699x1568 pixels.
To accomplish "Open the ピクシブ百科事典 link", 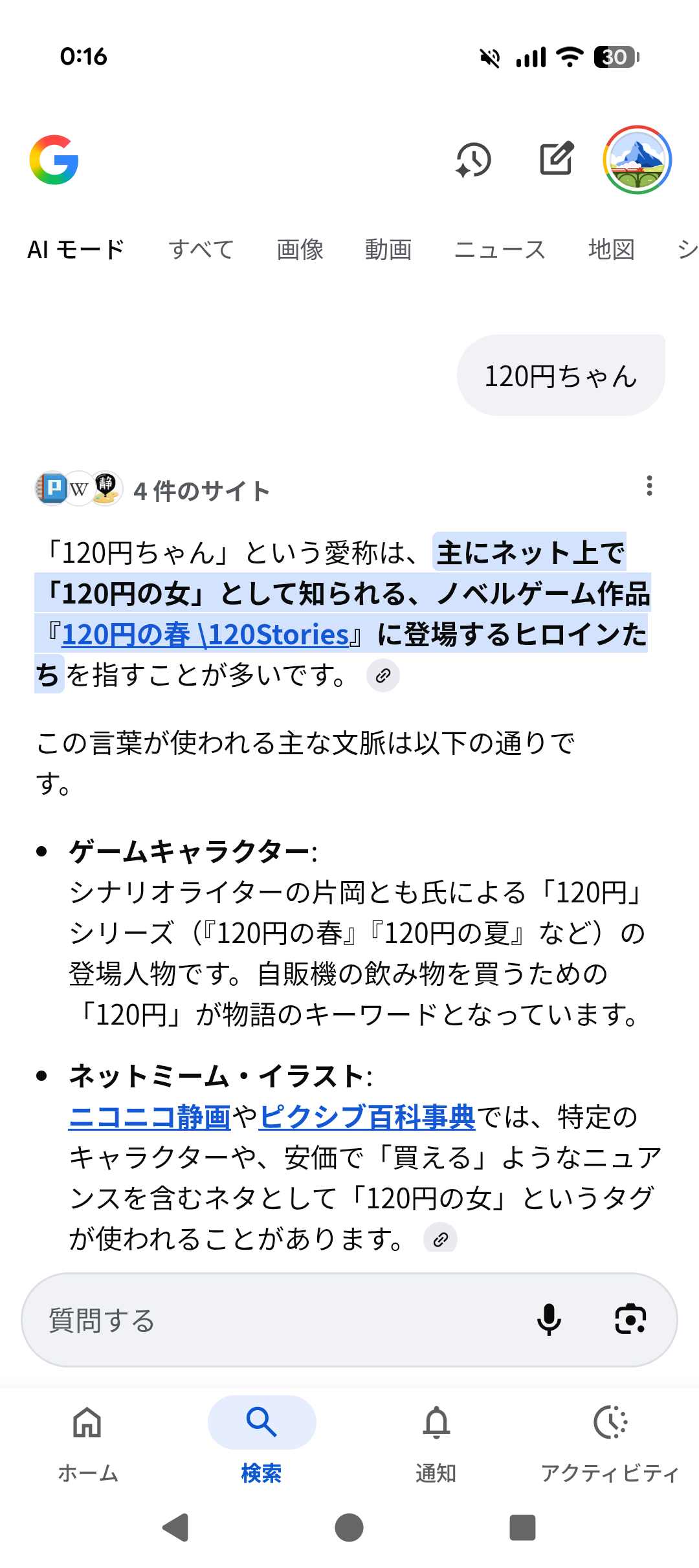I will [x=367, y=1117].
